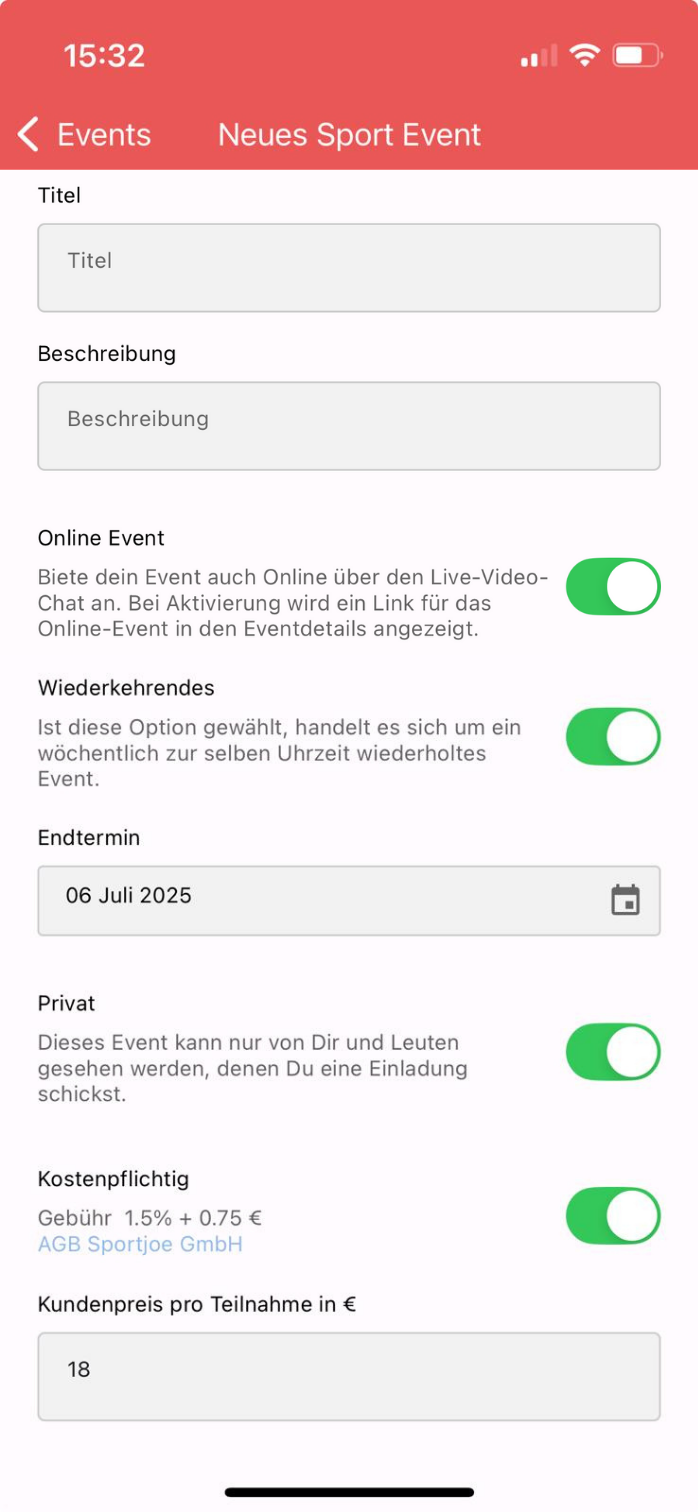The height and width of the screenshot is (1512, 698).
Task: Switch off the Privat toggle
Action: point(613,1051)
